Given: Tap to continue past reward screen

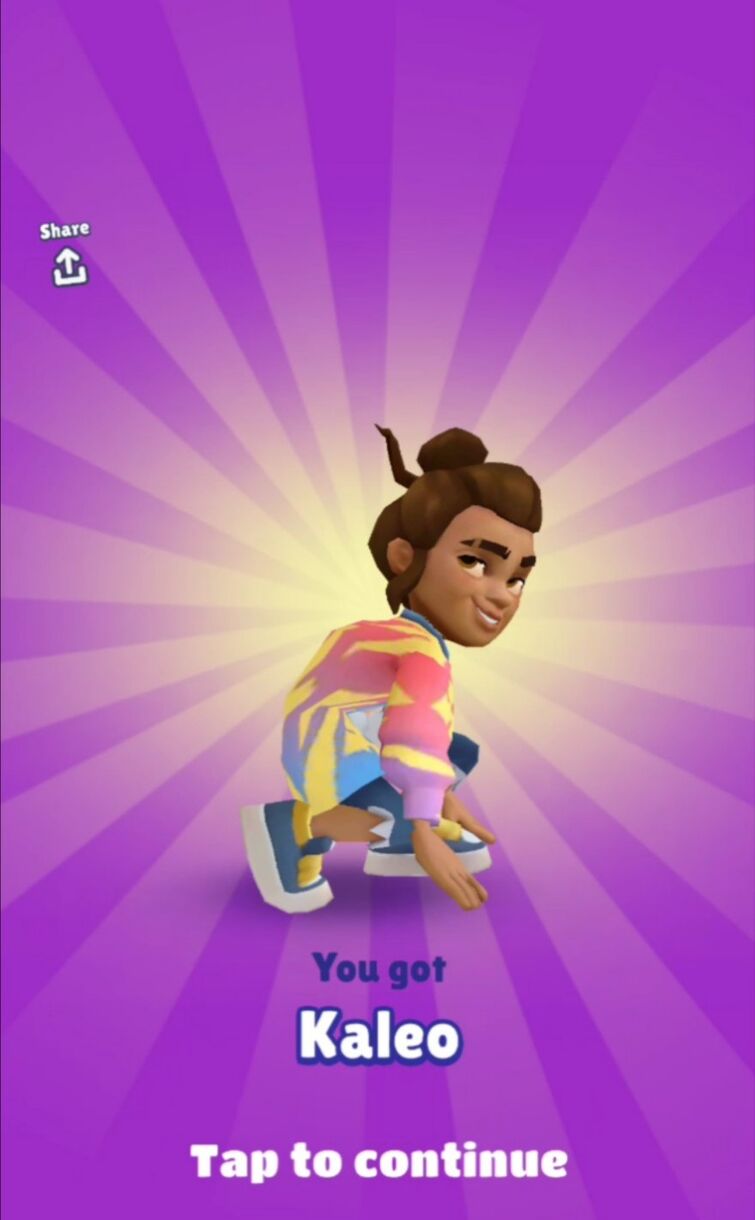Looking at the screenshot, I should pos(378,1161).
